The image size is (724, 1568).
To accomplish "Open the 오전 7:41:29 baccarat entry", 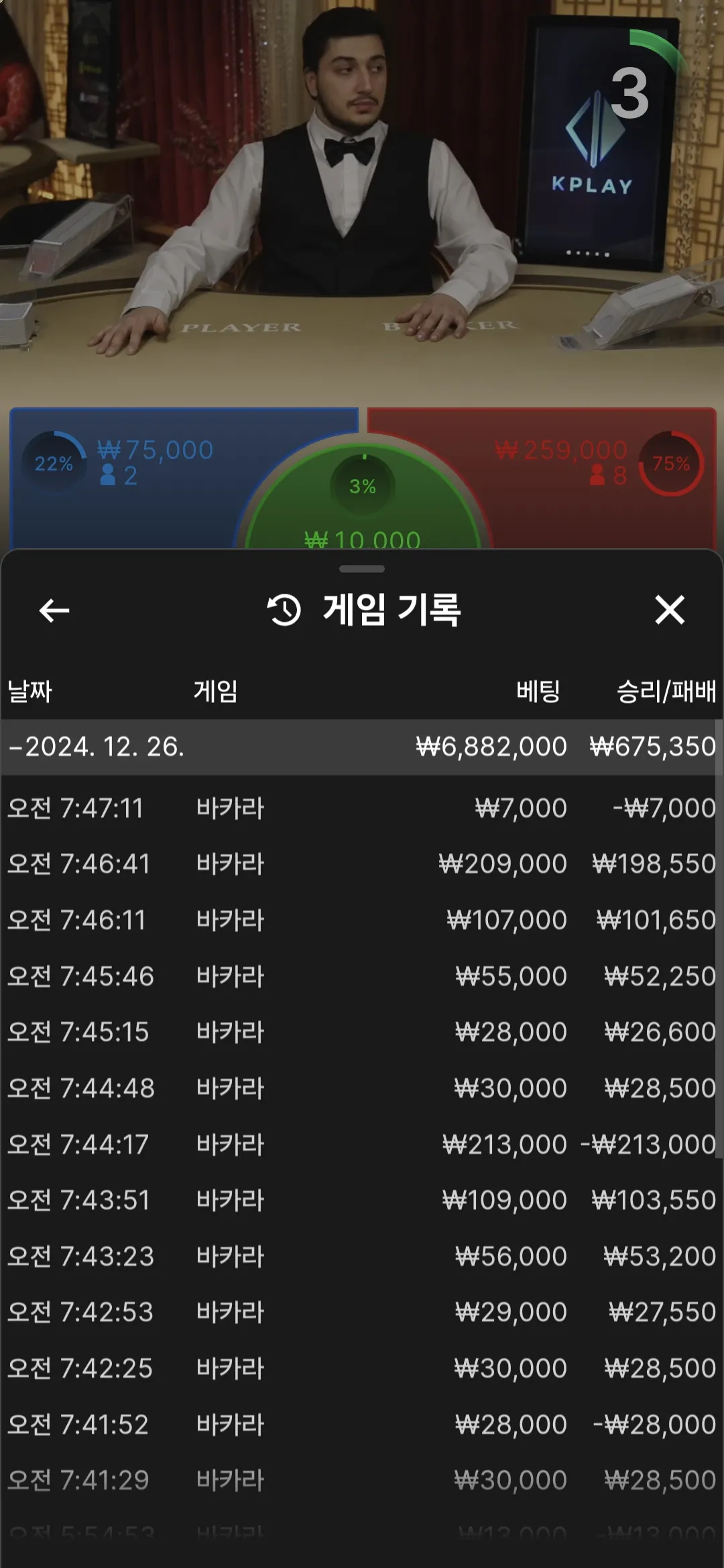I will 362,1480.
